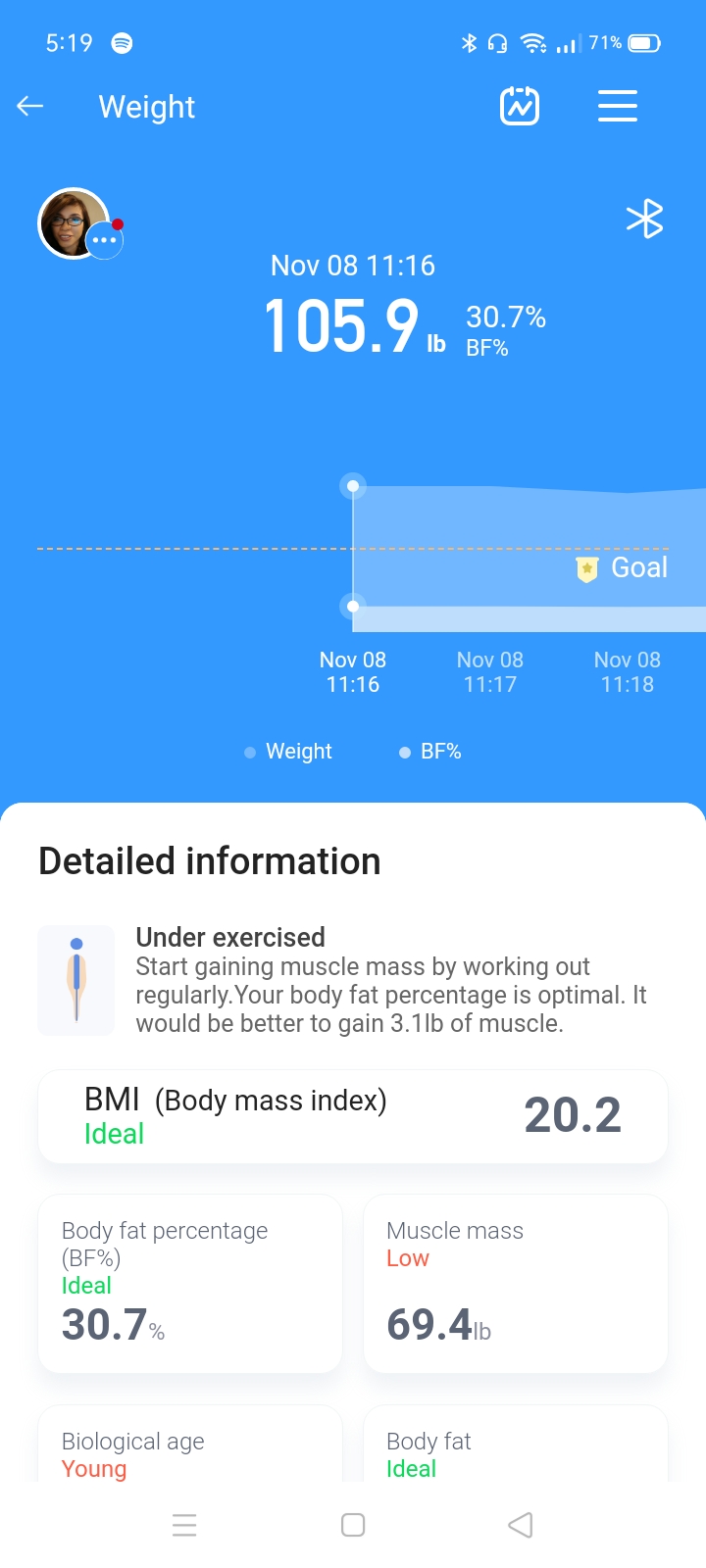Select the Nov 08 11:17 data point
Viewport: 706px width, 1568px height.
point(490,672)
